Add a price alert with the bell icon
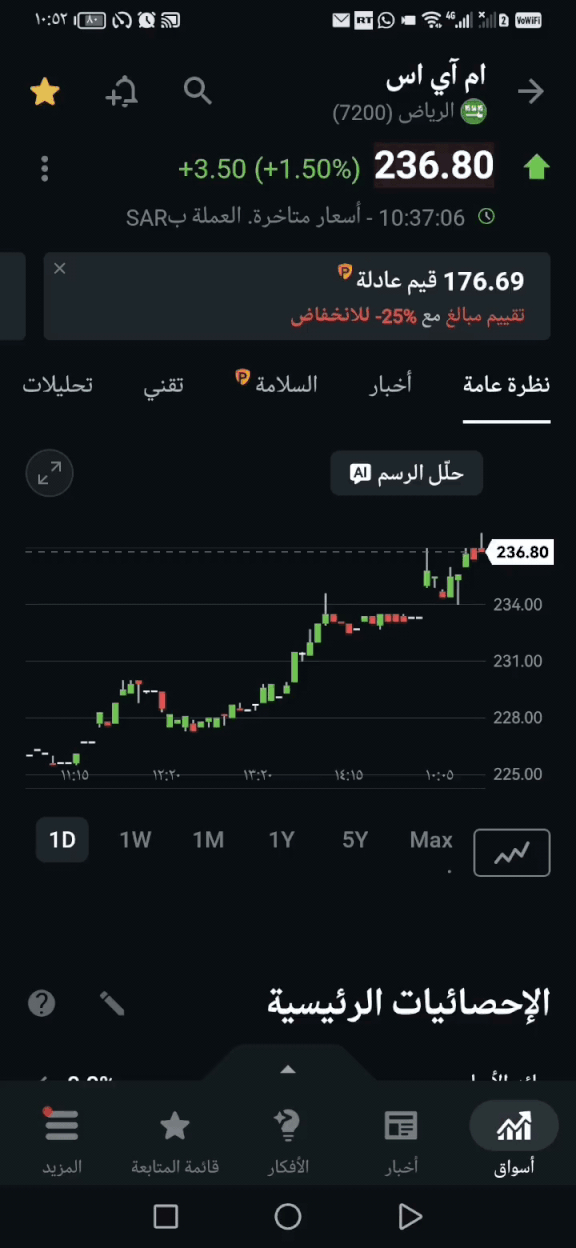The width and height of the screenshot is (576, 1248). pos(122,92)
